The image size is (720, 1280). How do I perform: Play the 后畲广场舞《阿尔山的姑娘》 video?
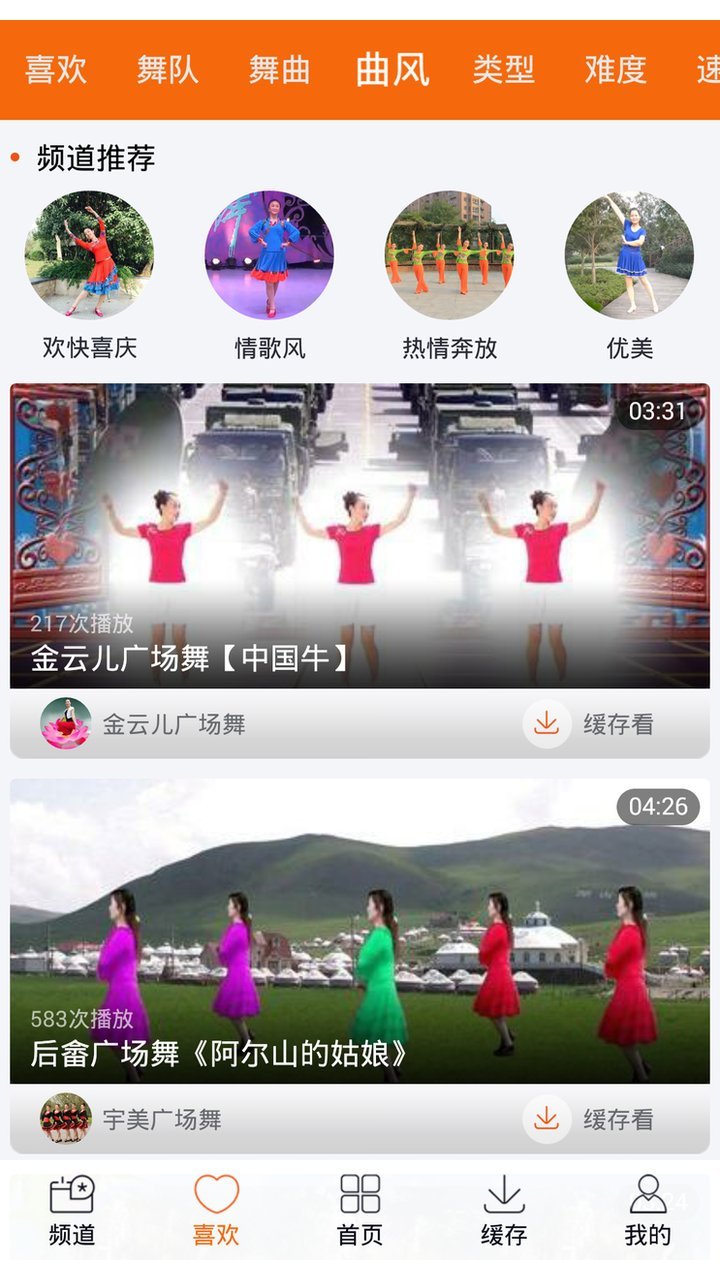360,930
